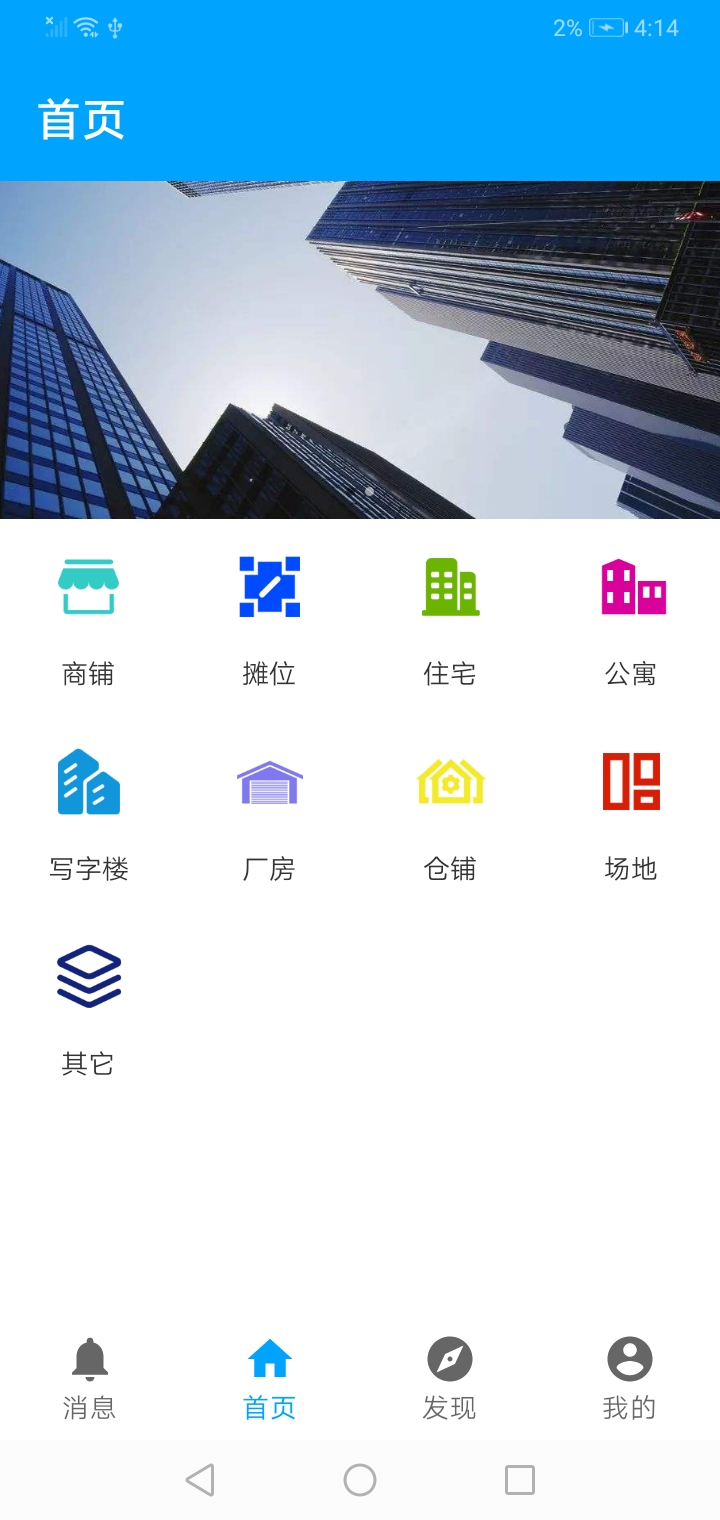The image size is (720, 1520).
Task: Switch to the 发现 tab
Action: coord(450,1378)
